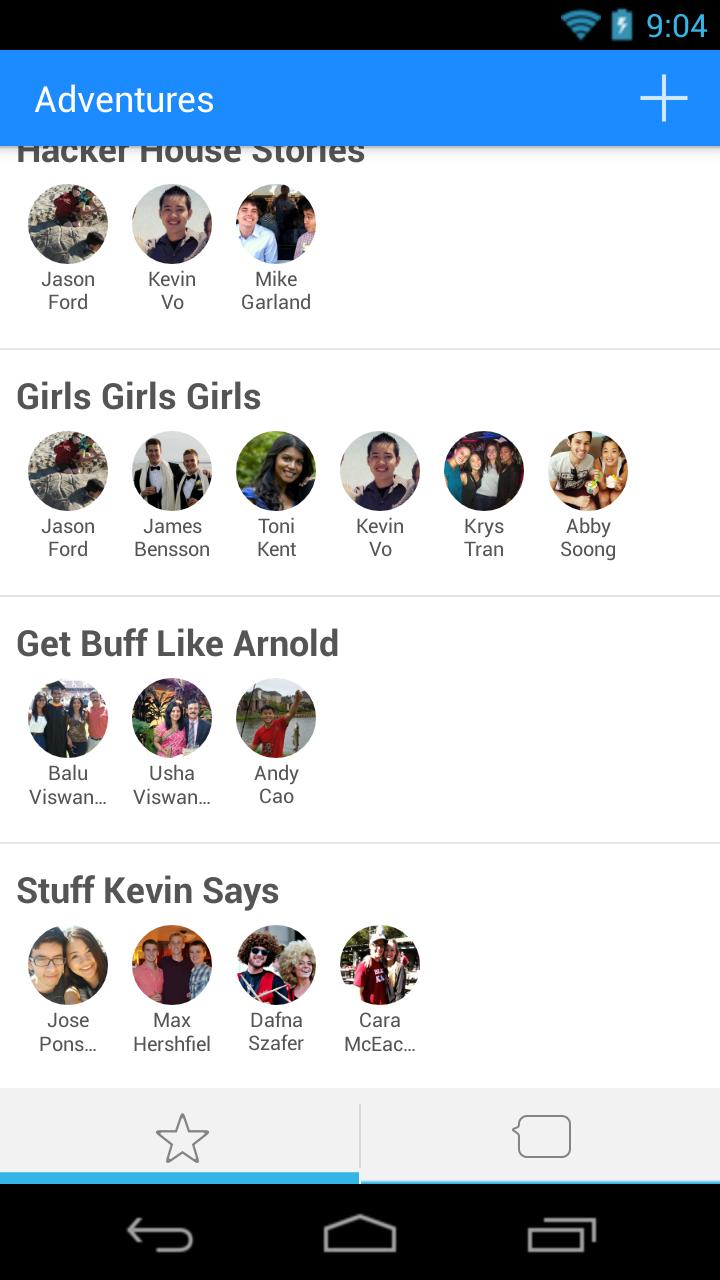Open the Get Buff Like Arnold adventure
Viewport: 720px width, 1280px height.
tap(177, 644)
